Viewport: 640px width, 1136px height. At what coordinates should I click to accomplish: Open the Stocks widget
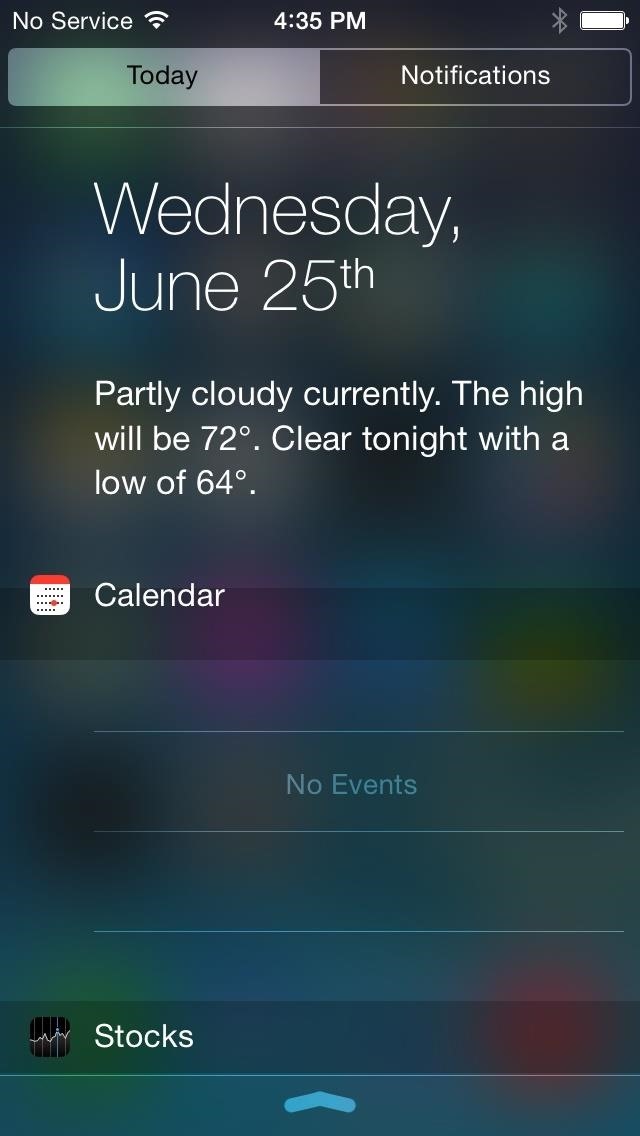[320, 1037]
